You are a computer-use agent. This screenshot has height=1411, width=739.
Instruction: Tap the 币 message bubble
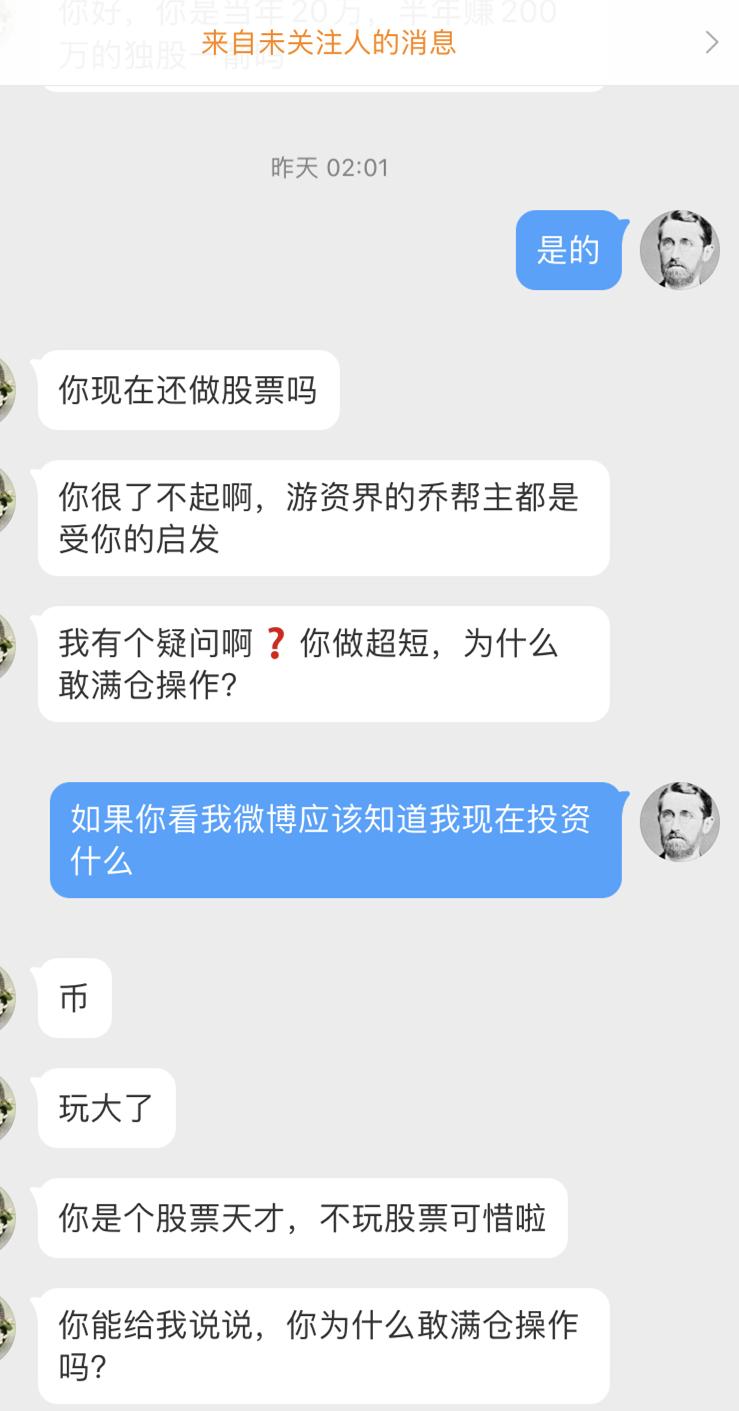tap(73, 997)
